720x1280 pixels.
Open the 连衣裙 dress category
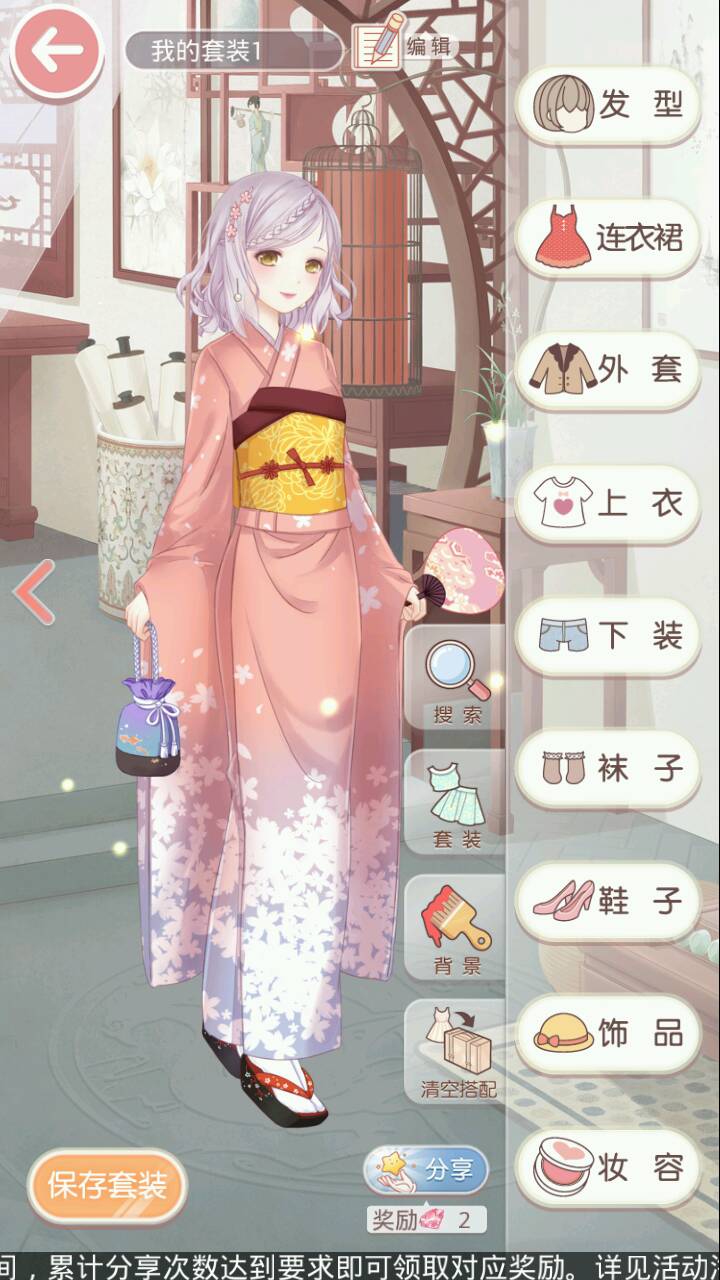(607, 238)
